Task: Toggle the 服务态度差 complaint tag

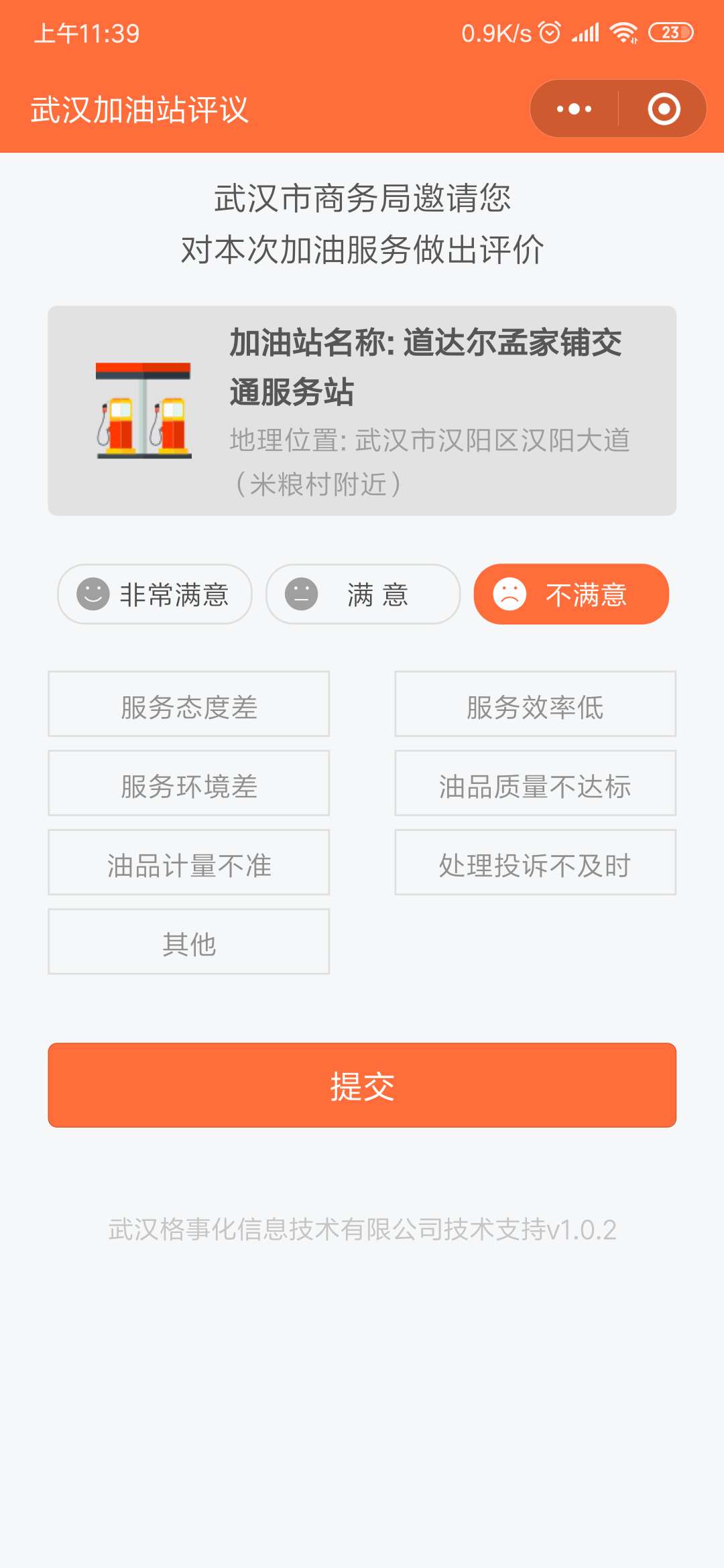Action: tap(188, 704)
